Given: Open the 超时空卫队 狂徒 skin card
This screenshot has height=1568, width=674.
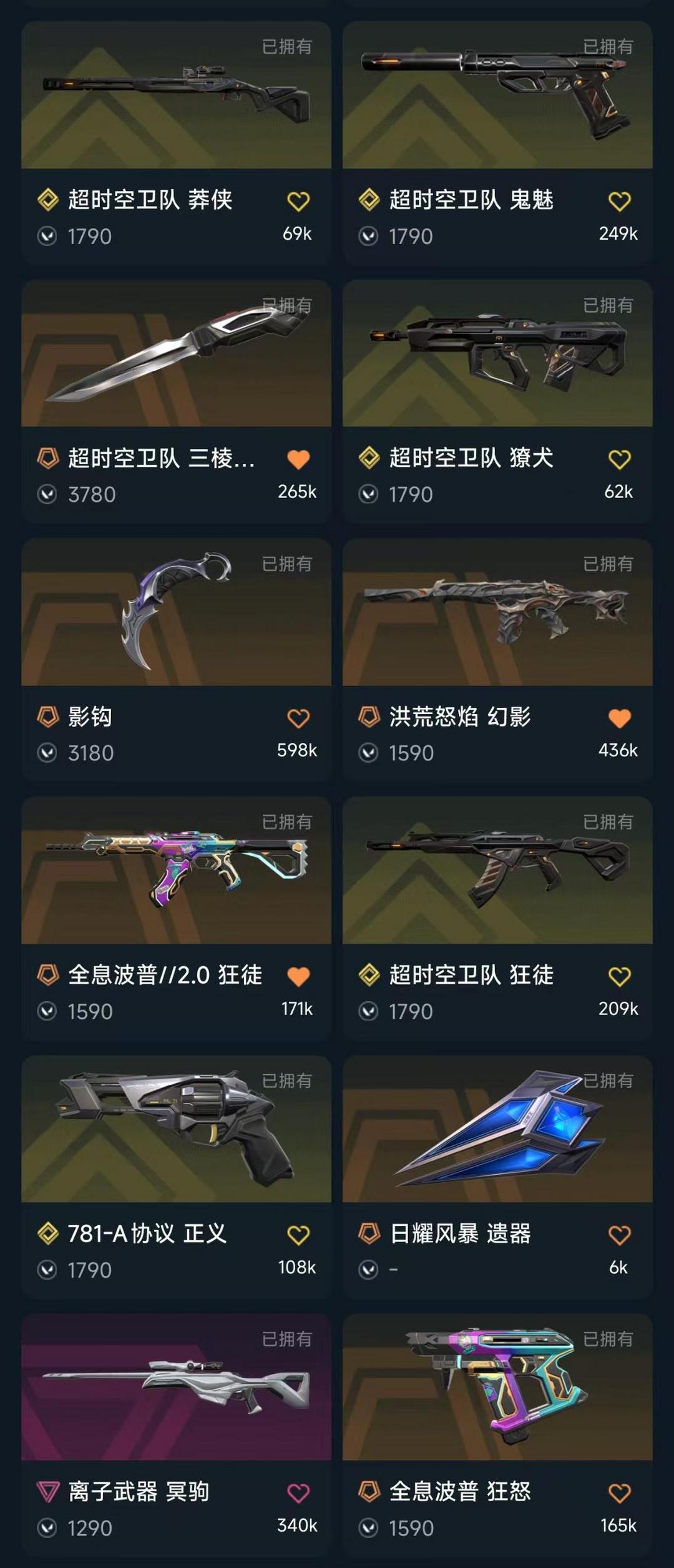Looking at the screenshot, I should [x=497, y=918].
